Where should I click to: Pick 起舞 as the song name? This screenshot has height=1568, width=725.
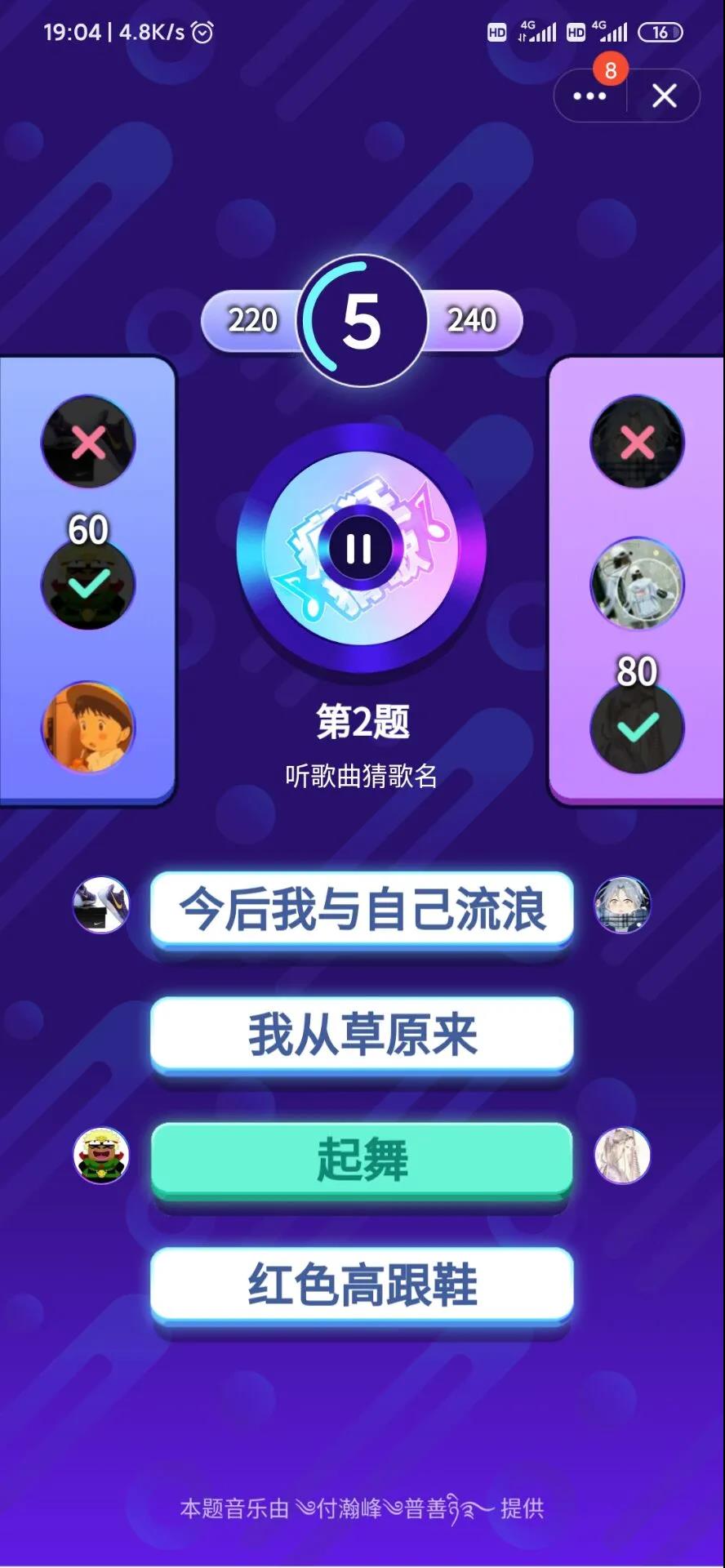pos(362,1160)
